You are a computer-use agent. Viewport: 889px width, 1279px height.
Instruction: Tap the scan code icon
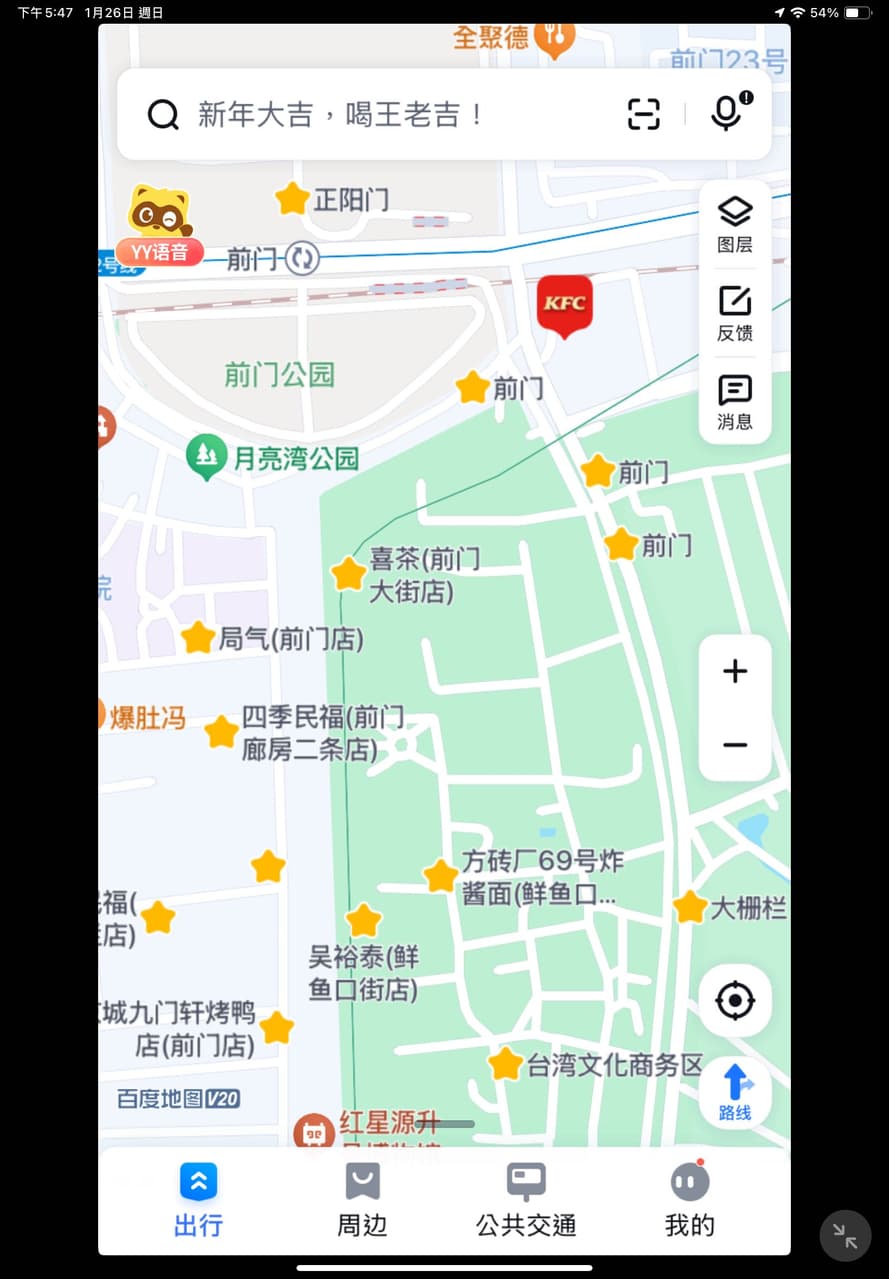click(x=644, y=114)
